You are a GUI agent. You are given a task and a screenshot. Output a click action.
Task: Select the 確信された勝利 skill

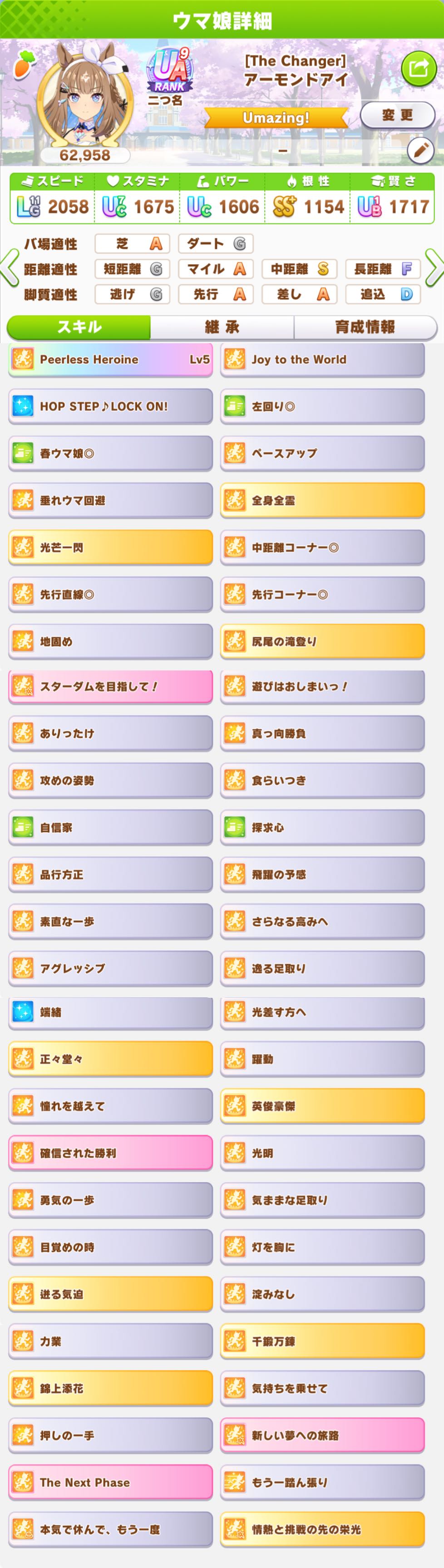point(110,1153)
